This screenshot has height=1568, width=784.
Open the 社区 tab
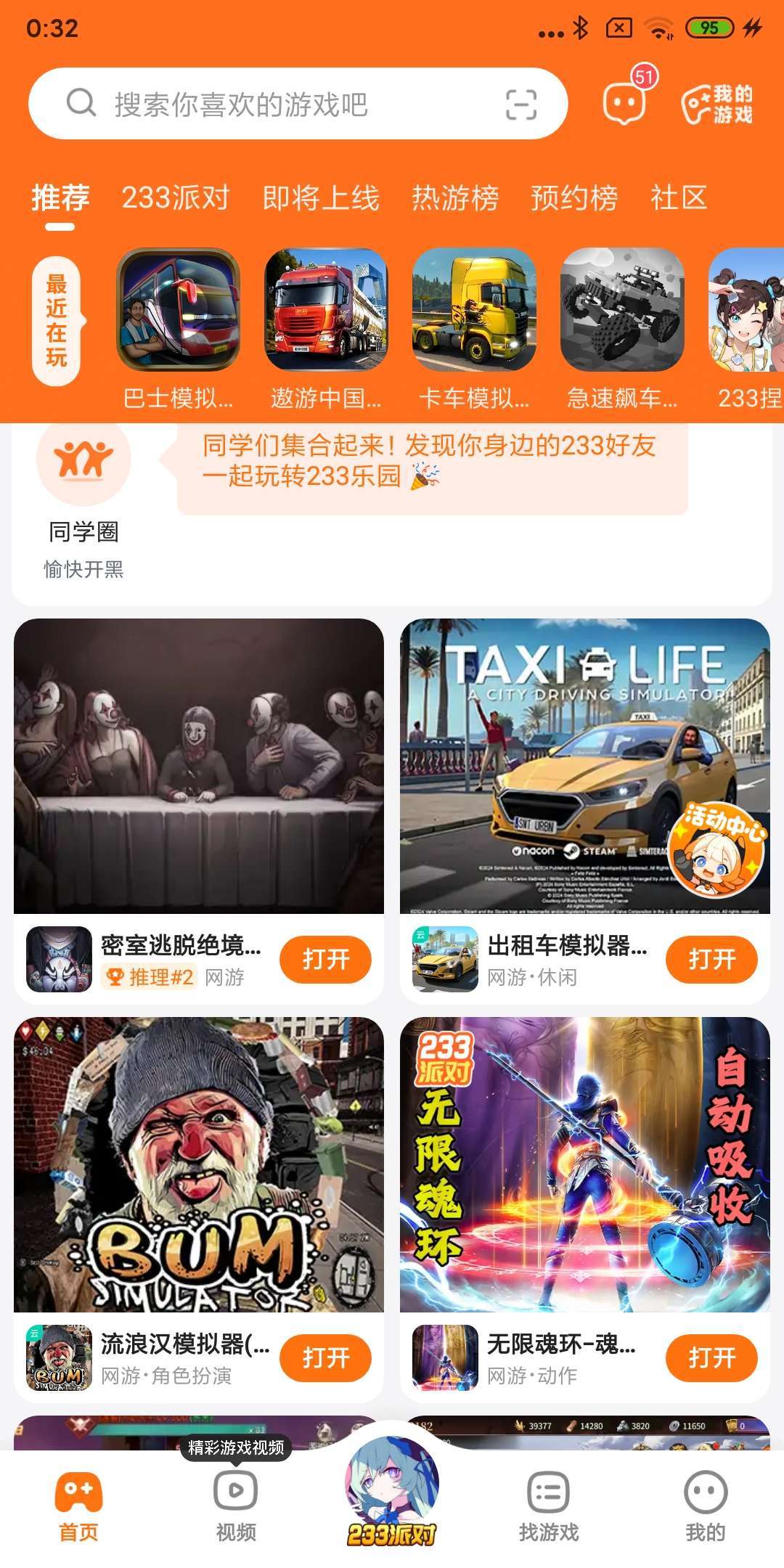(679, 197)
